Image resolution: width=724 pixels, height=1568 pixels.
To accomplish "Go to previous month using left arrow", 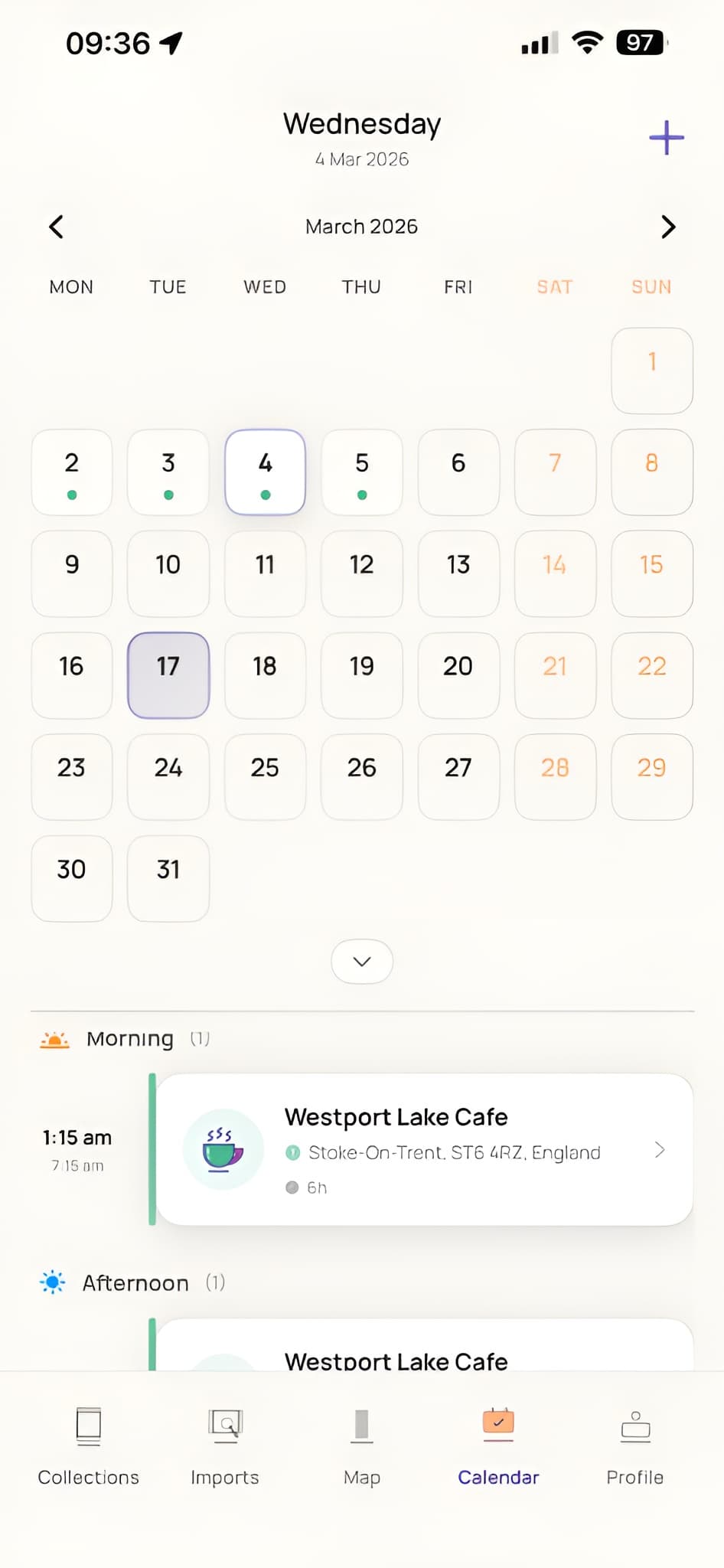I will coord(56,227).
